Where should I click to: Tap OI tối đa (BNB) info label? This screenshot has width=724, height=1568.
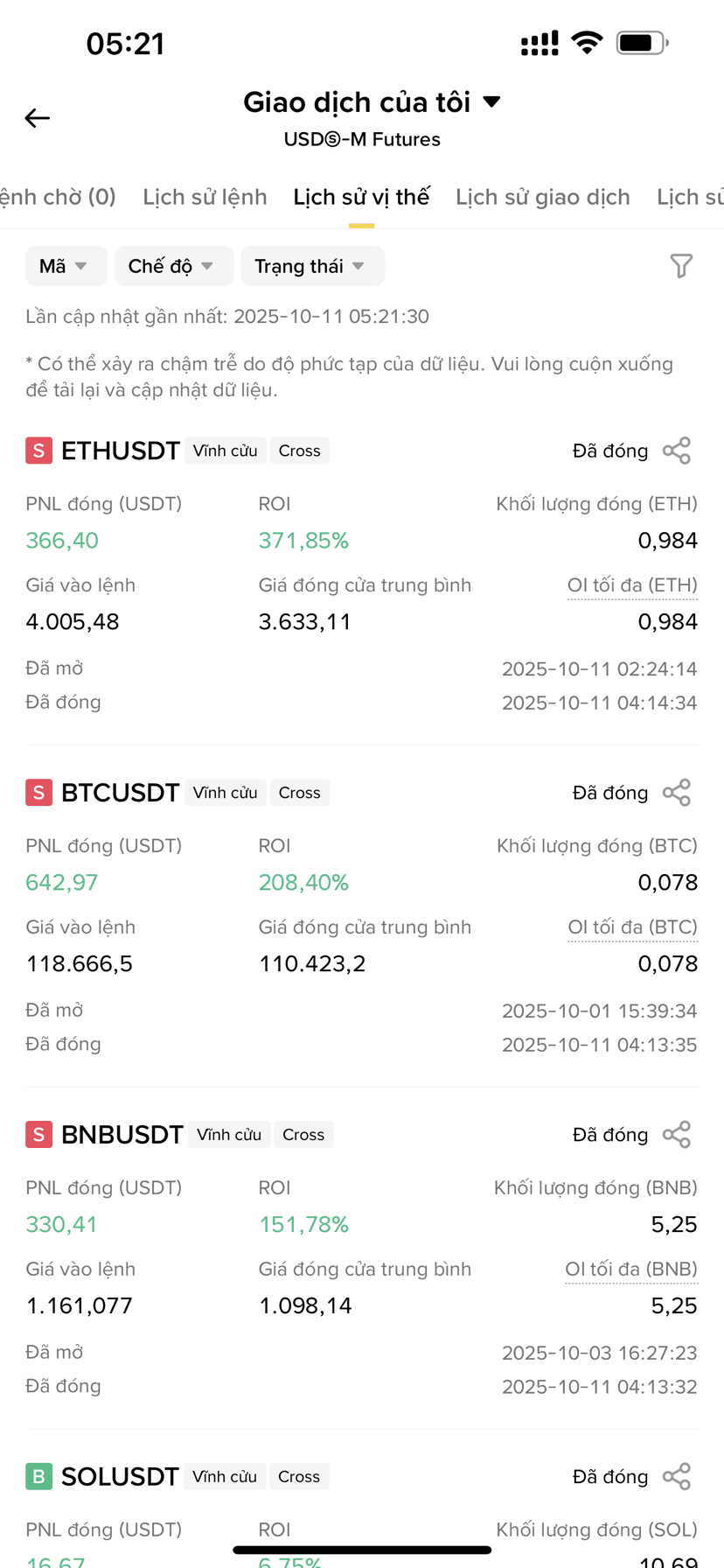coord(631,1270)
